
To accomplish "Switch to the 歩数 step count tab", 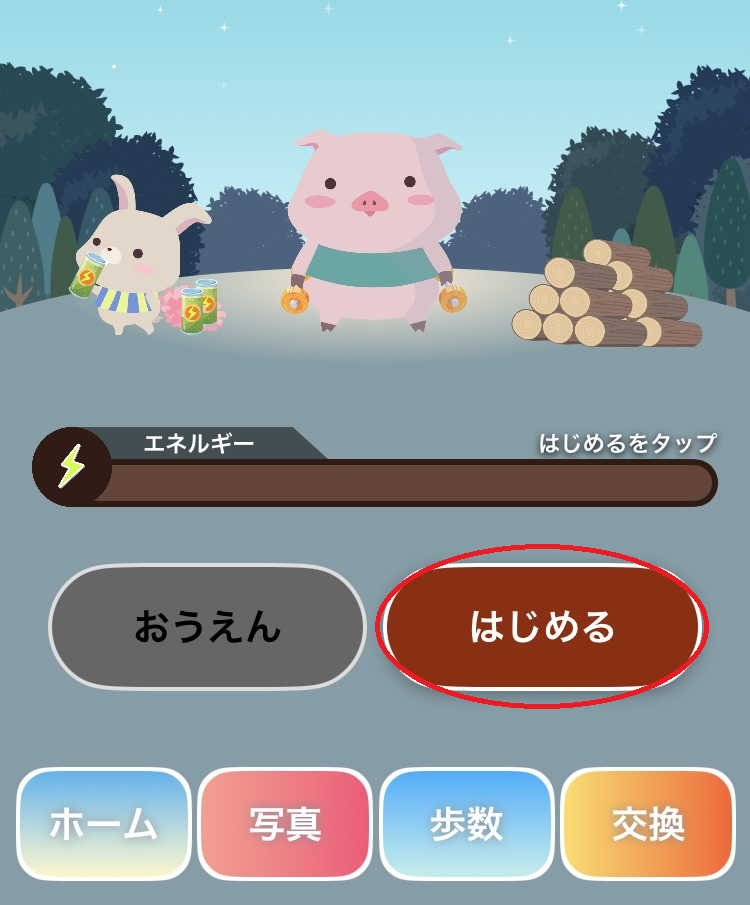I will click(466, 824).
